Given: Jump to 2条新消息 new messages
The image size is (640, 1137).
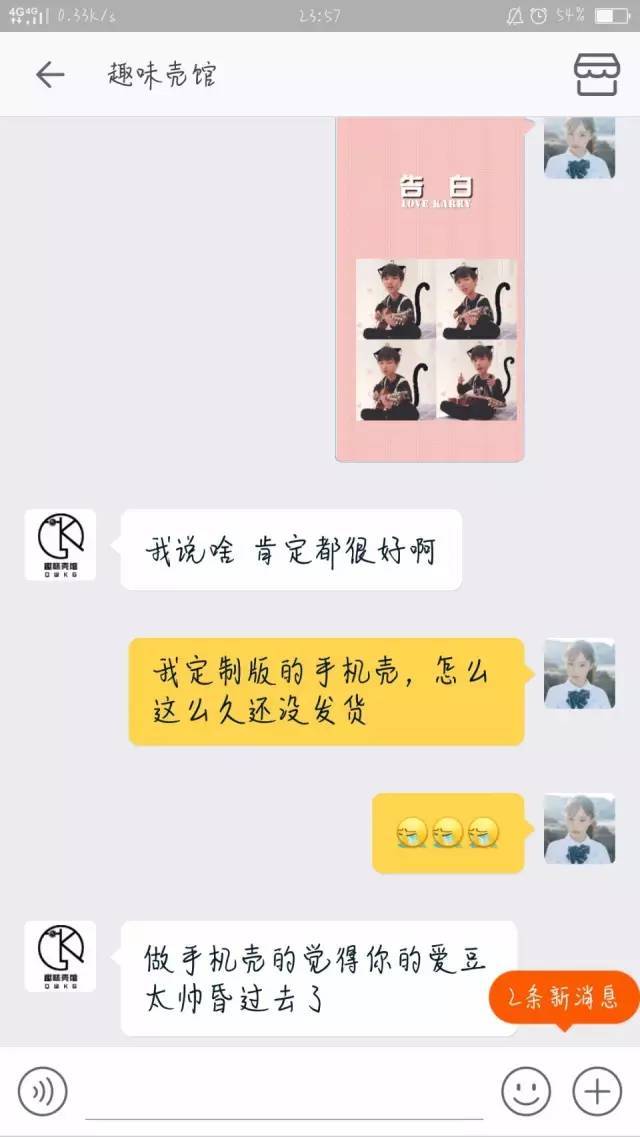Looking at the screenshot, I should pos(563,996).
